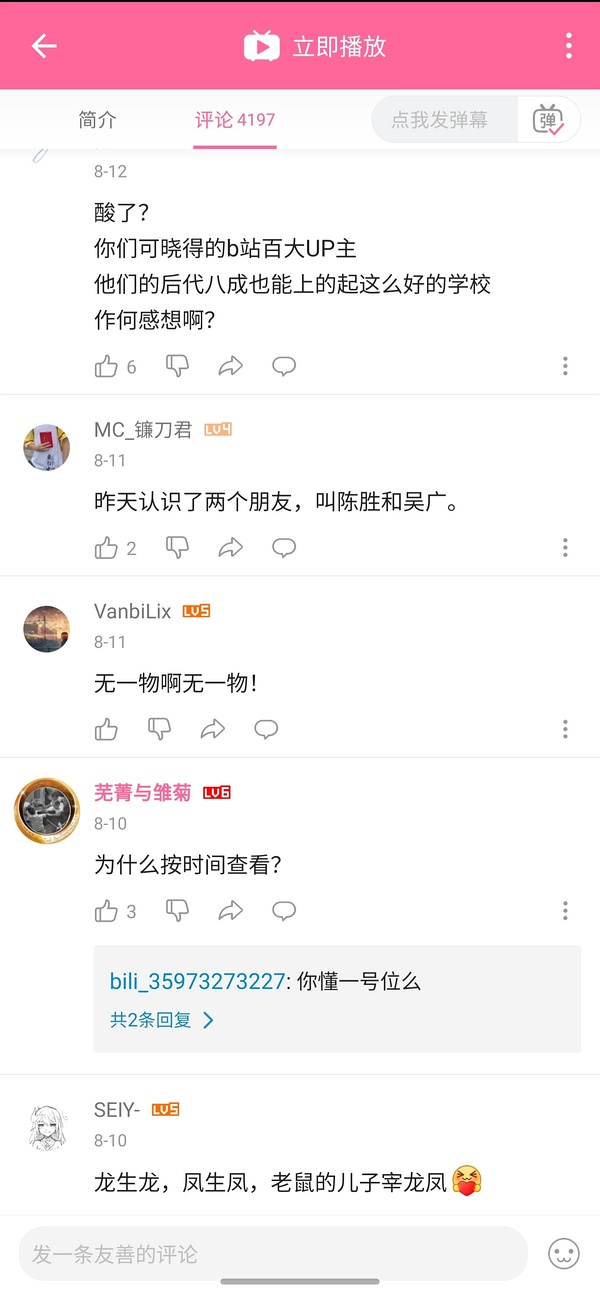Reply to the 为什么按时间查看 comment
The image size is (600, 1293).
[x=284, y=911]
